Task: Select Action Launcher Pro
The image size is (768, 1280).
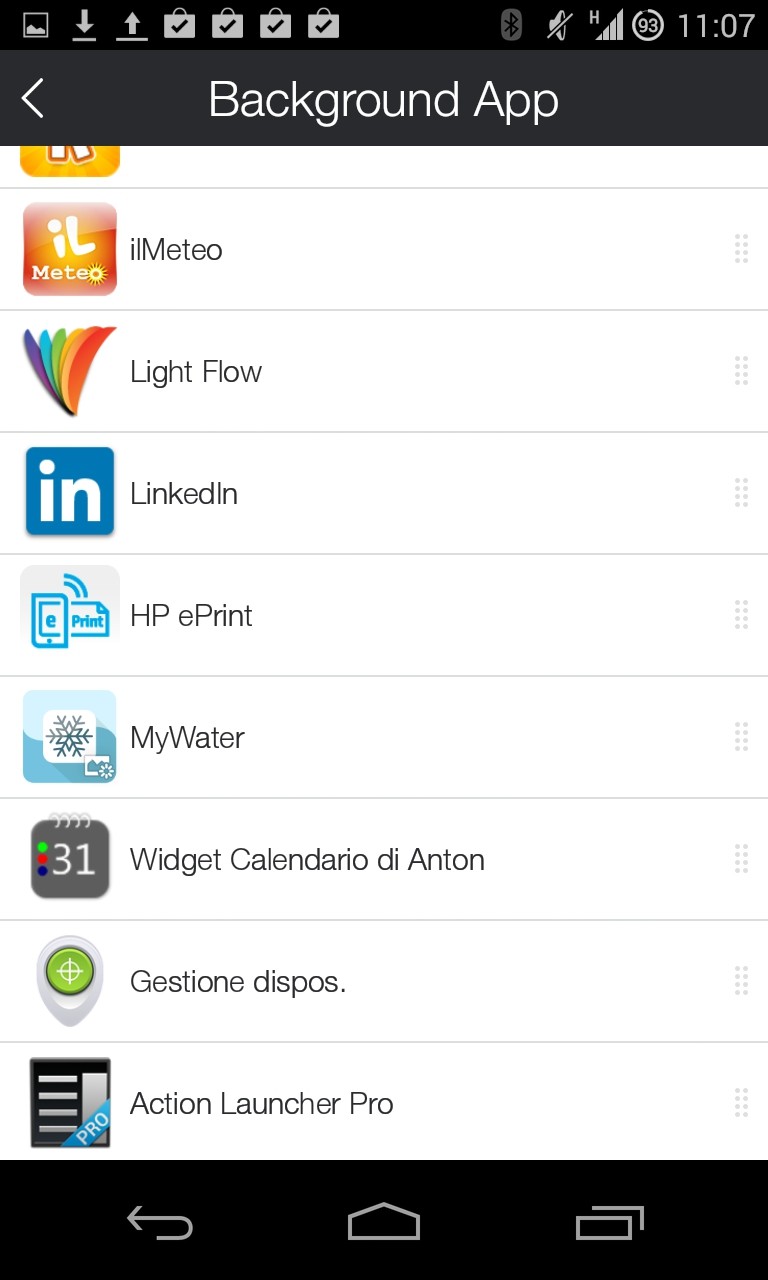Action: tap(384, 1102)
